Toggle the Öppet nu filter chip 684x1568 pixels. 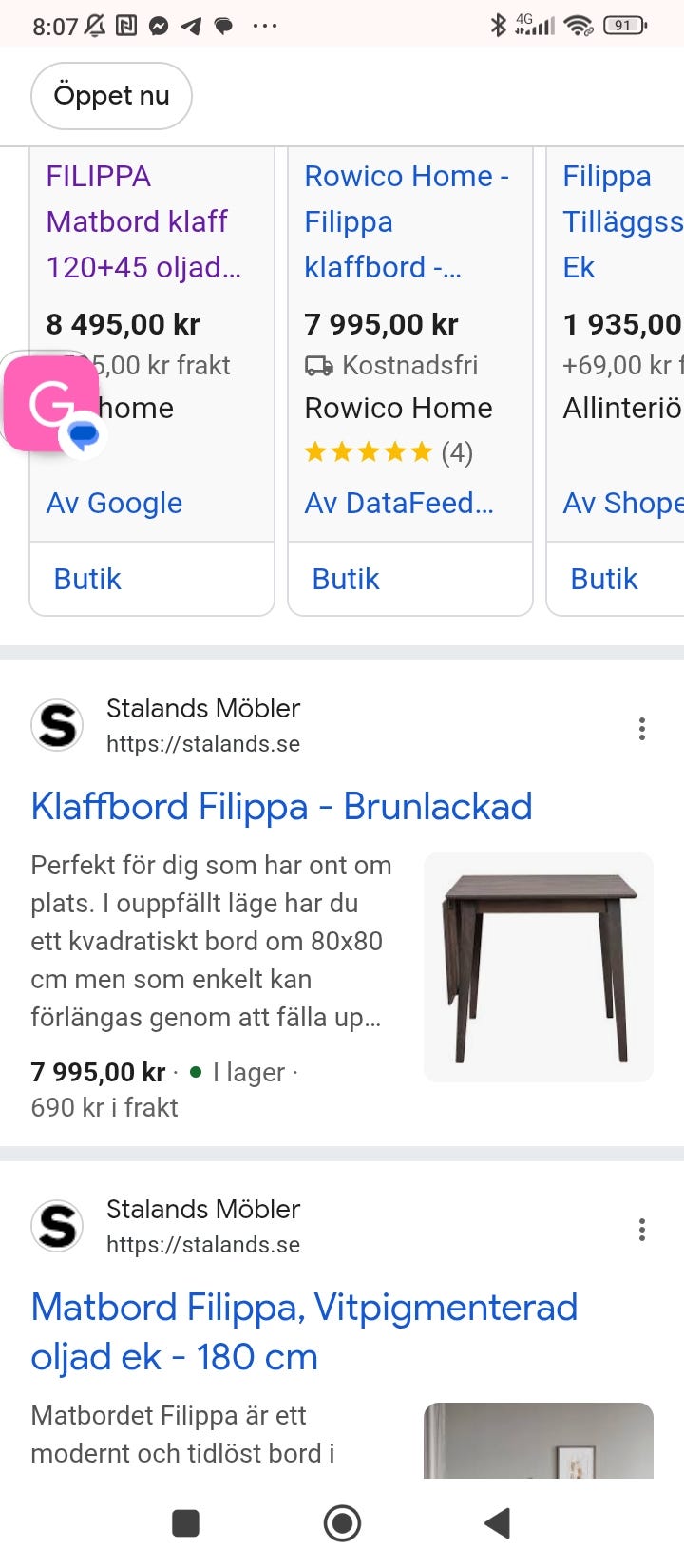point(110,95)
